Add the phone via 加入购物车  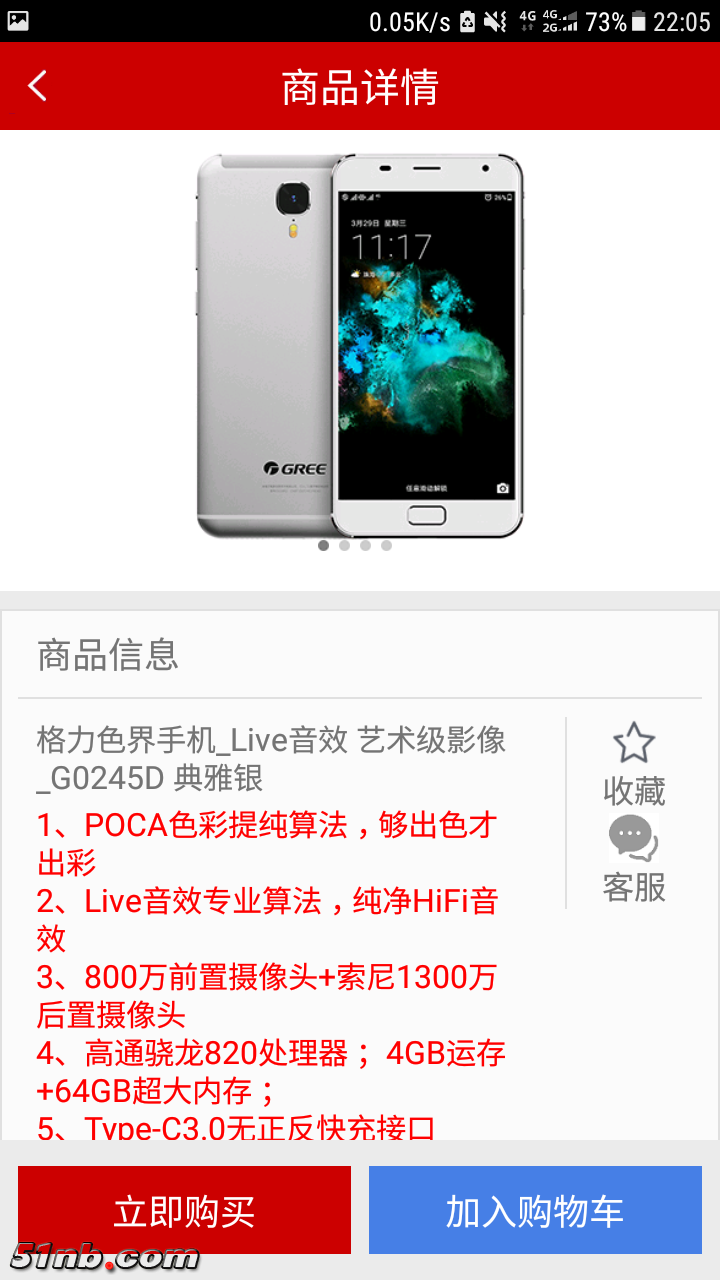click(535, 1210)
